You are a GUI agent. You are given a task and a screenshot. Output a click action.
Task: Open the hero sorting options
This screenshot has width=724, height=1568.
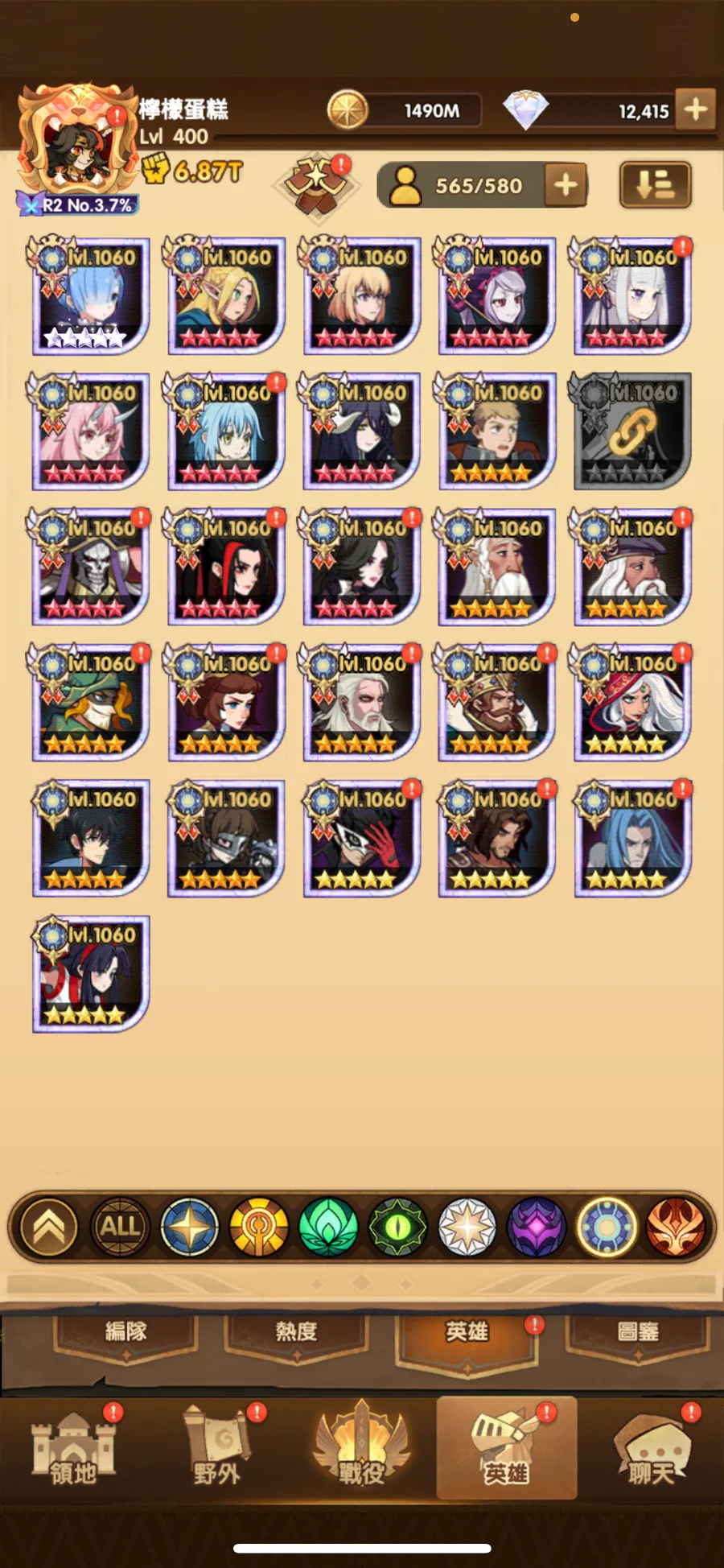point(655,185)
